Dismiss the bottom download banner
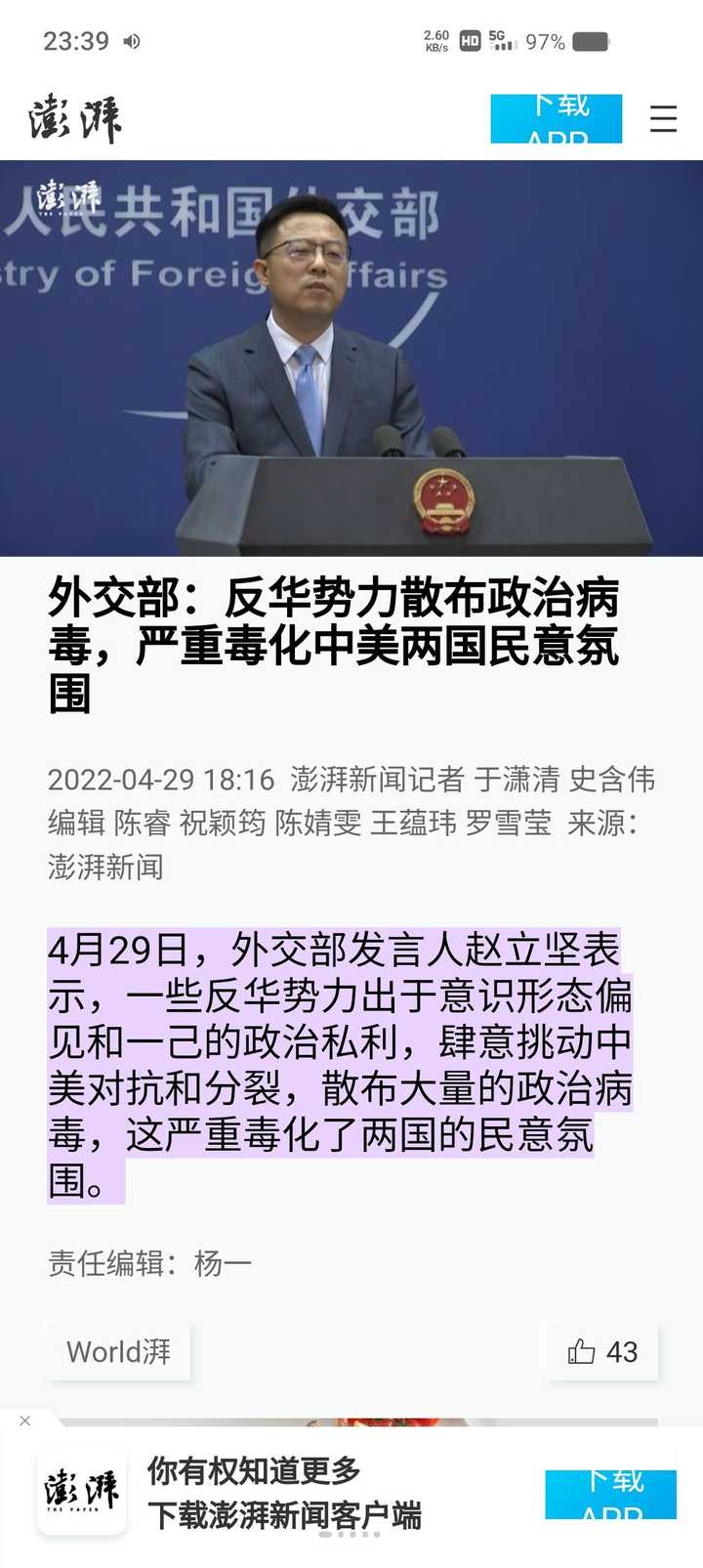 click(x=25, y=1421)
